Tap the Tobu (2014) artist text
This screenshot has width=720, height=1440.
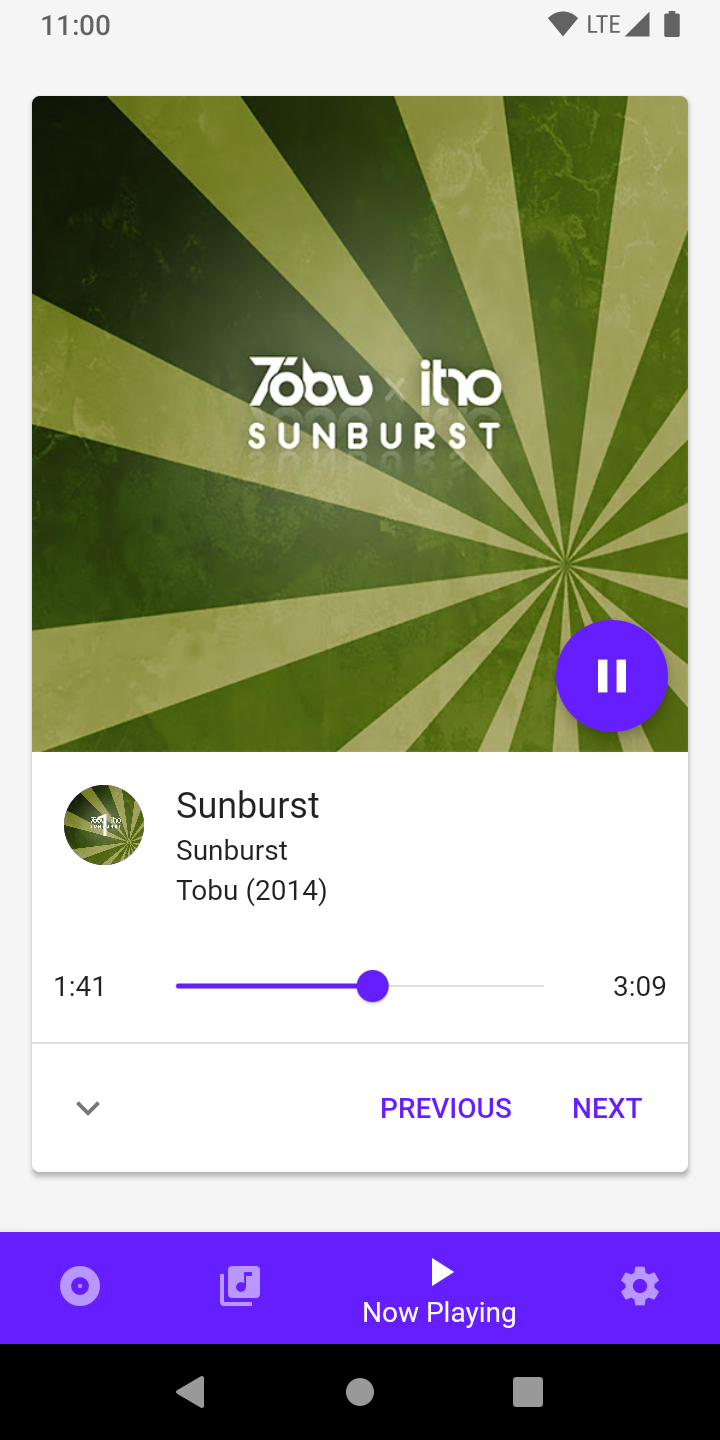tap(251, 890)
